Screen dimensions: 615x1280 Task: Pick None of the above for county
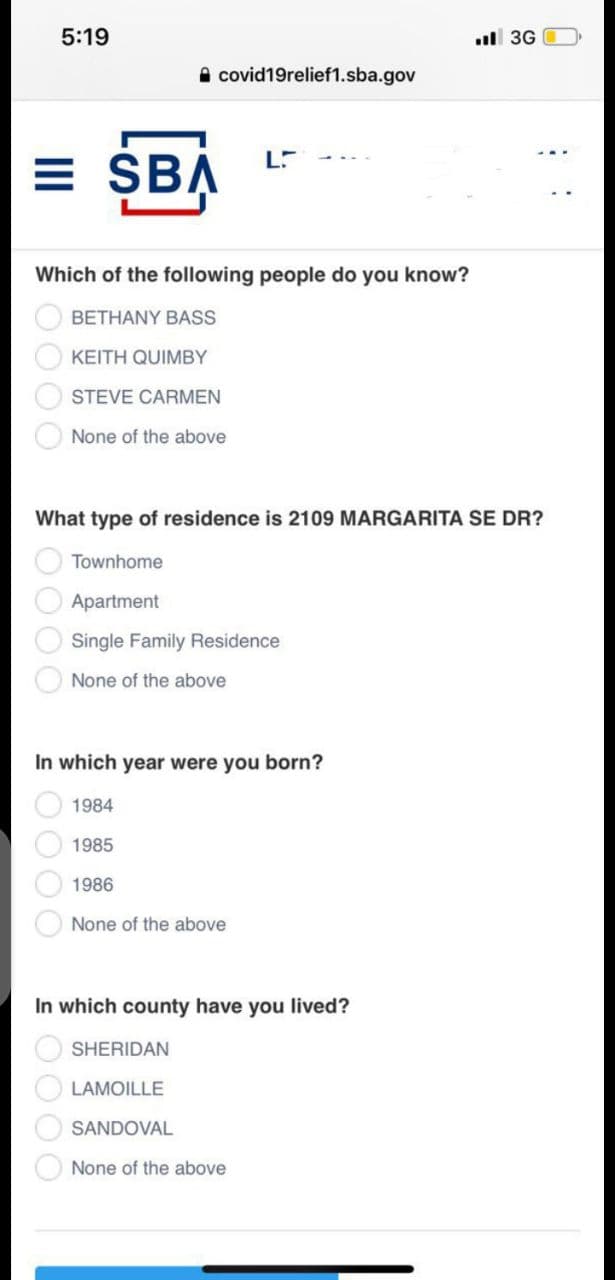[49, 1167]
